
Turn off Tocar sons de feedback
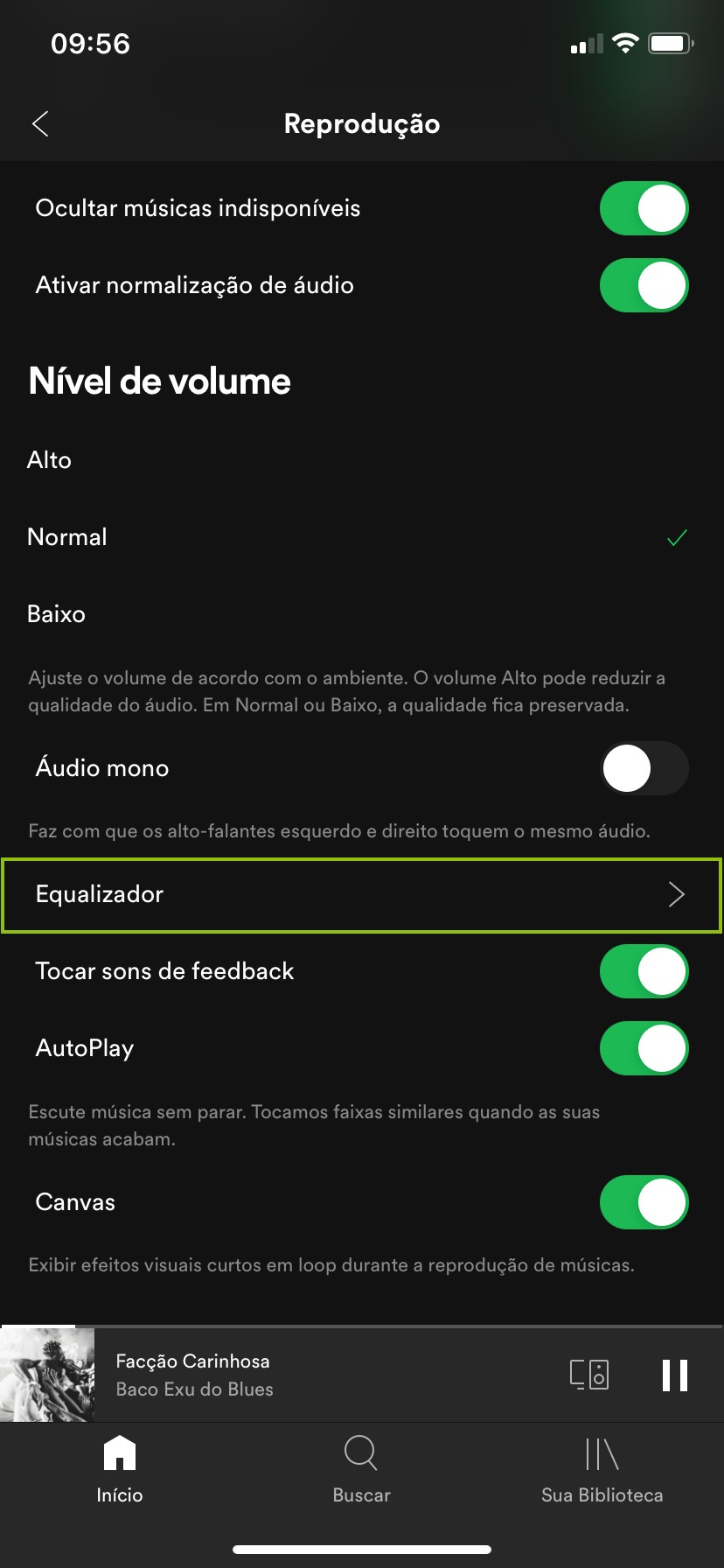[644, 971]
